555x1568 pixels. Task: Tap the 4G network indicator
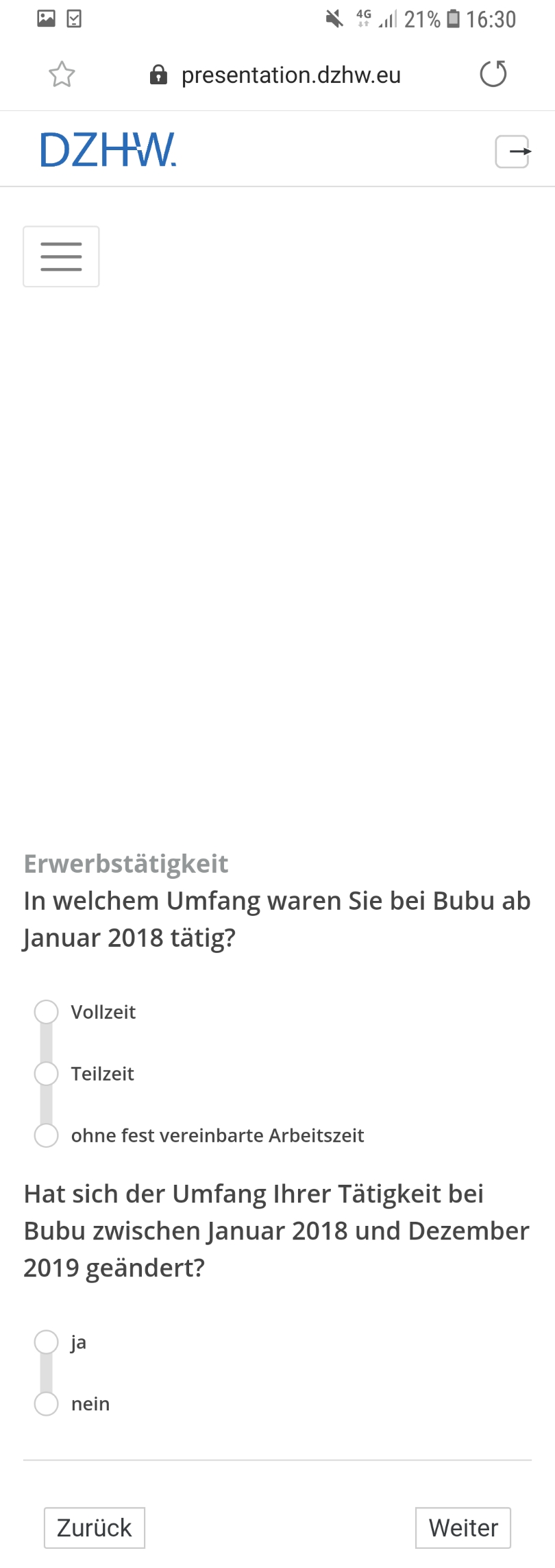(363, 19)
